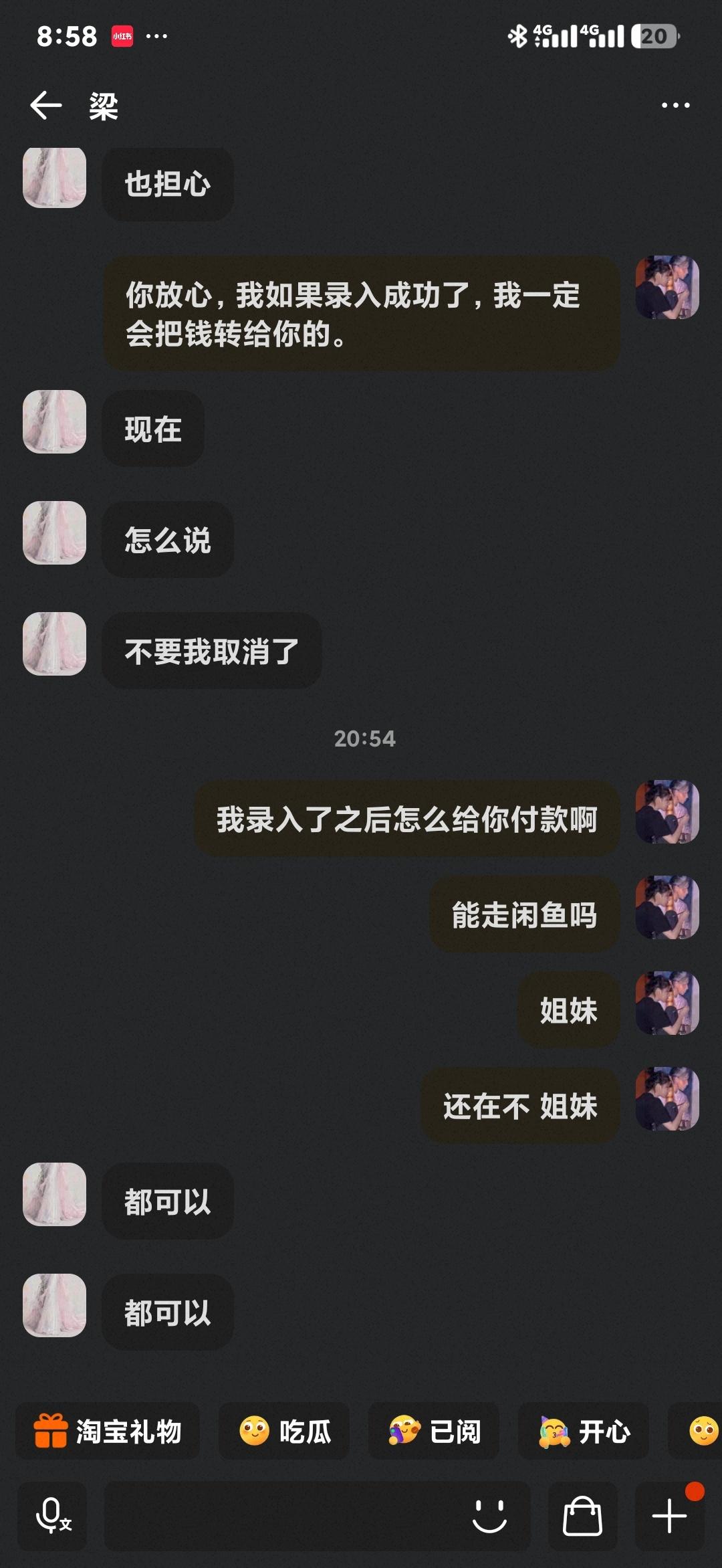Send the 淘宝礼物 quick reply
The image size is (722, 1568).
[108, 1432]
